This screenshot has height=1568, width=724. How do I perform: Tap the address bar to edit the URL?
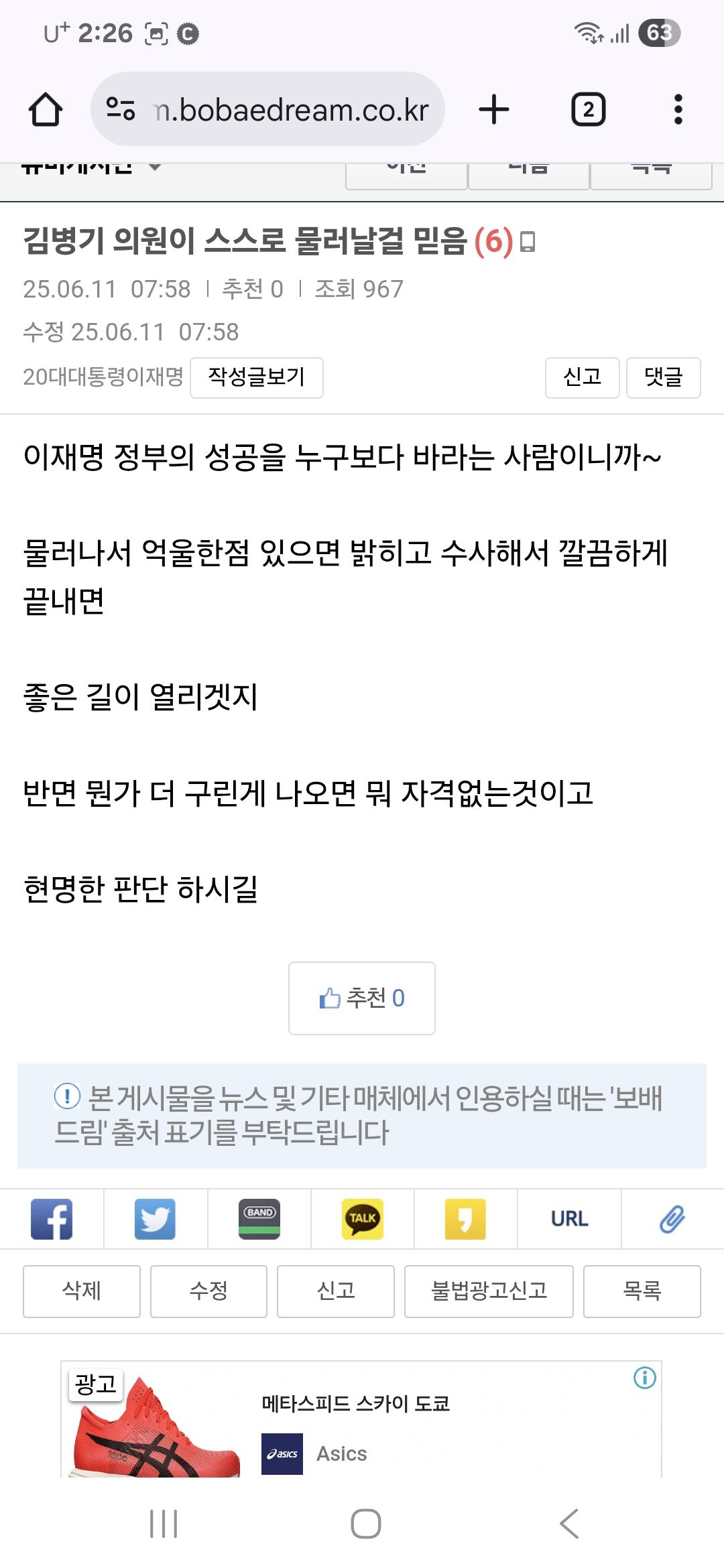(288, 111)
